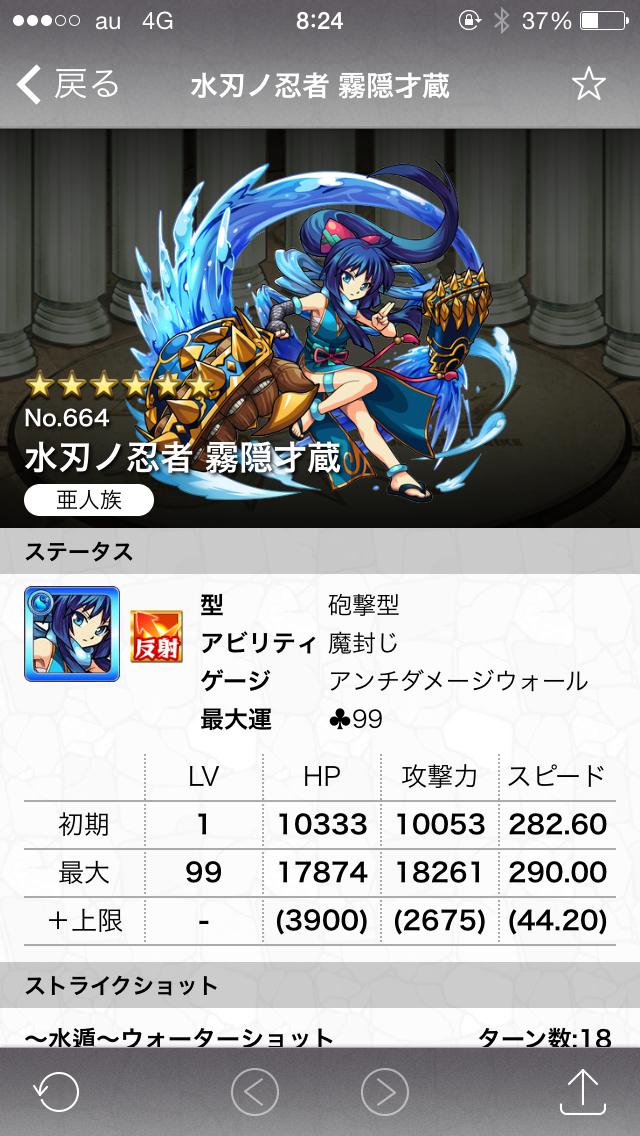Favorite this monster with the star icon
The image size is (640, 1136).
[x=588, y=85]
